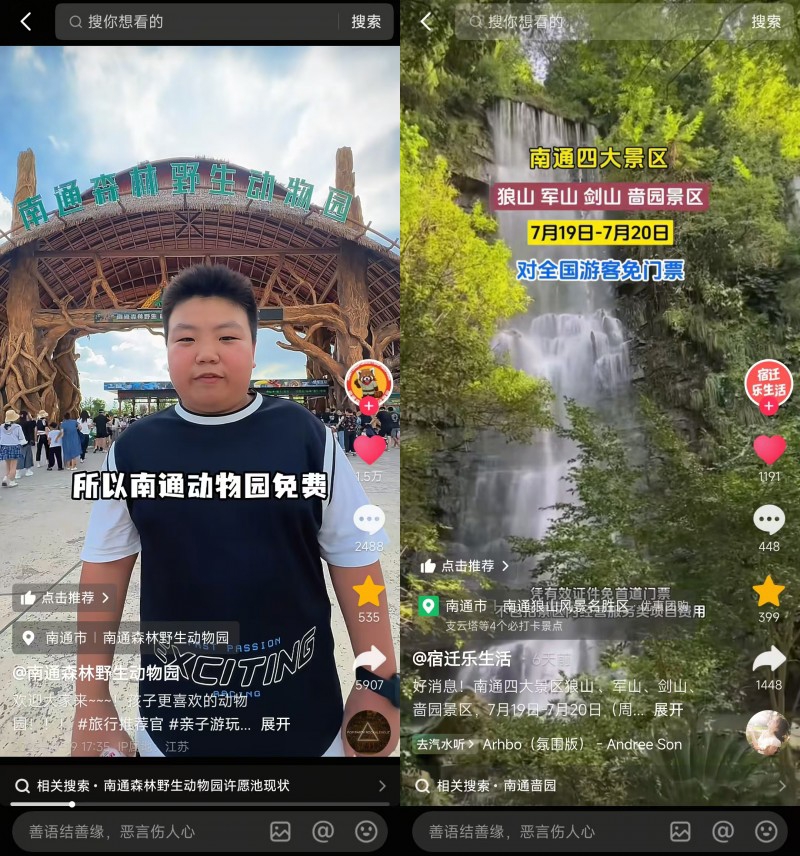Open the emoji picker under the zoo video

(366, 831)
